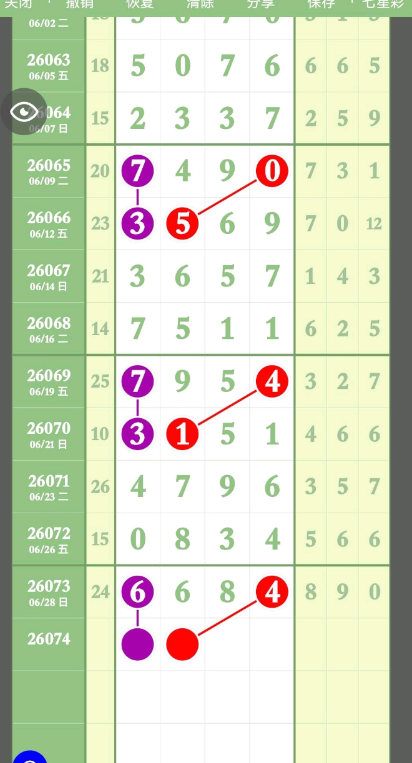Share the chart via 分享
The height and width of the screenshot is (763, 412).
[261, 4]
